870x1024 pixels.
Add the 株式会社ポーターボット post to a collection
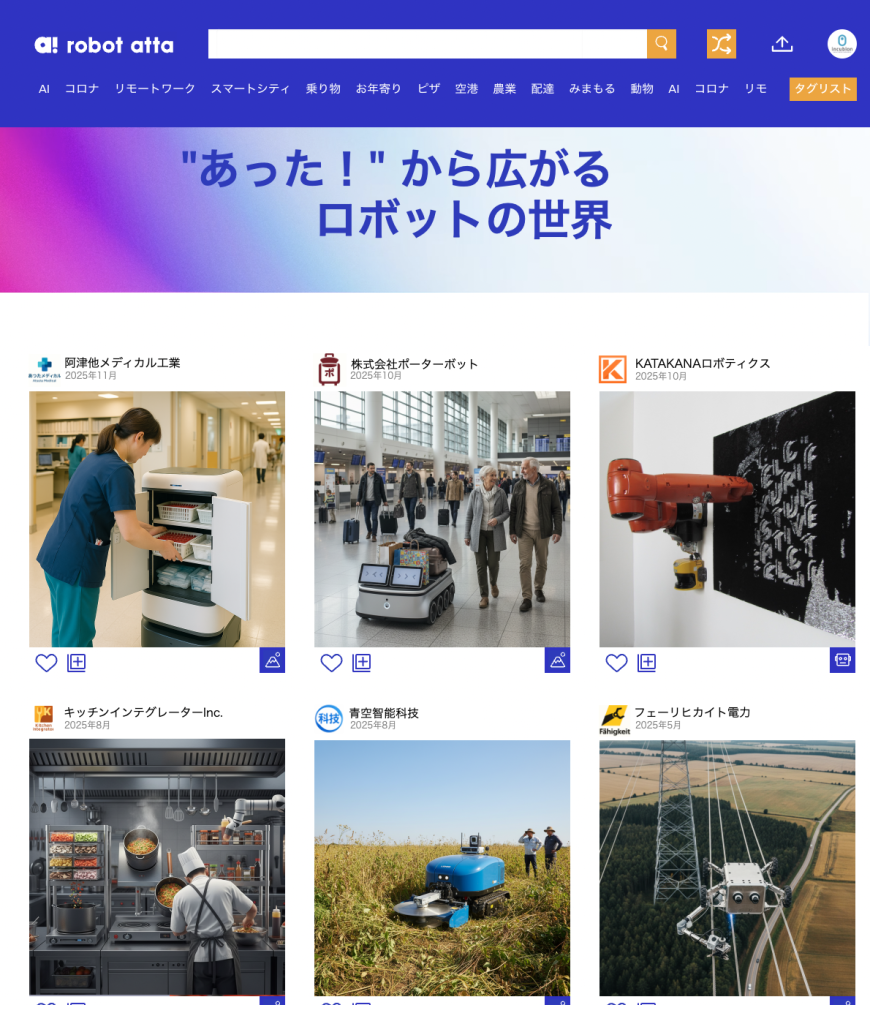pos(362,662)
